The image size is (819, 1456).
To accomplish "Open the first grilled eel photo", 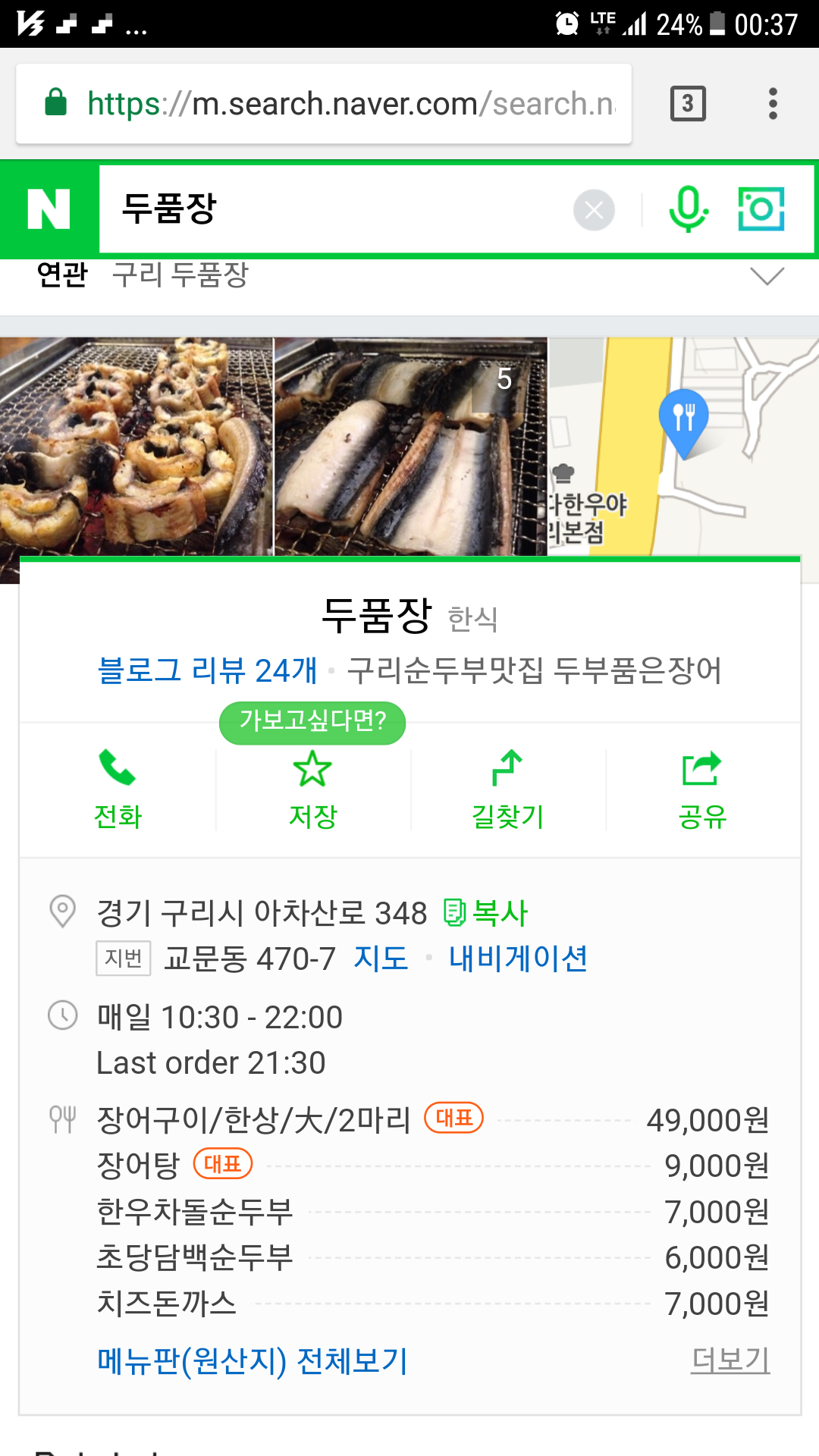I will [x=136, y=447].
